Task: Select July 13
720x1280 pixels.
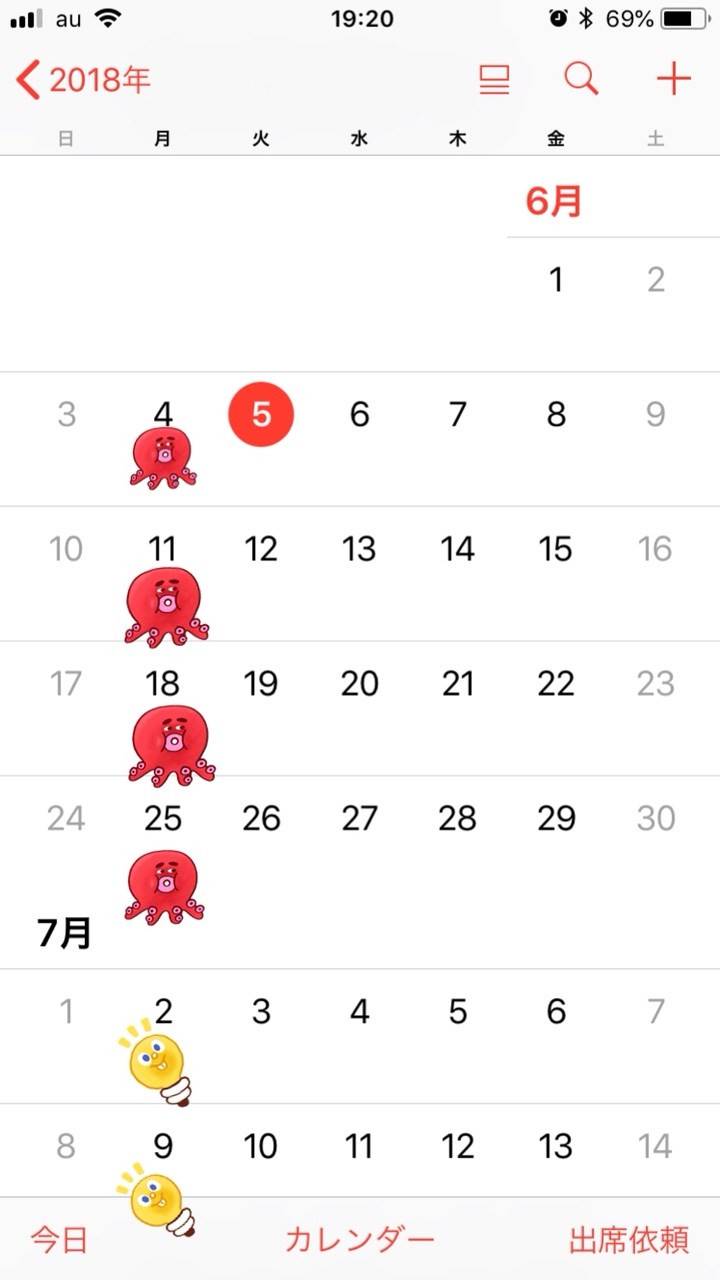Action: click(x=556, y=1146)
